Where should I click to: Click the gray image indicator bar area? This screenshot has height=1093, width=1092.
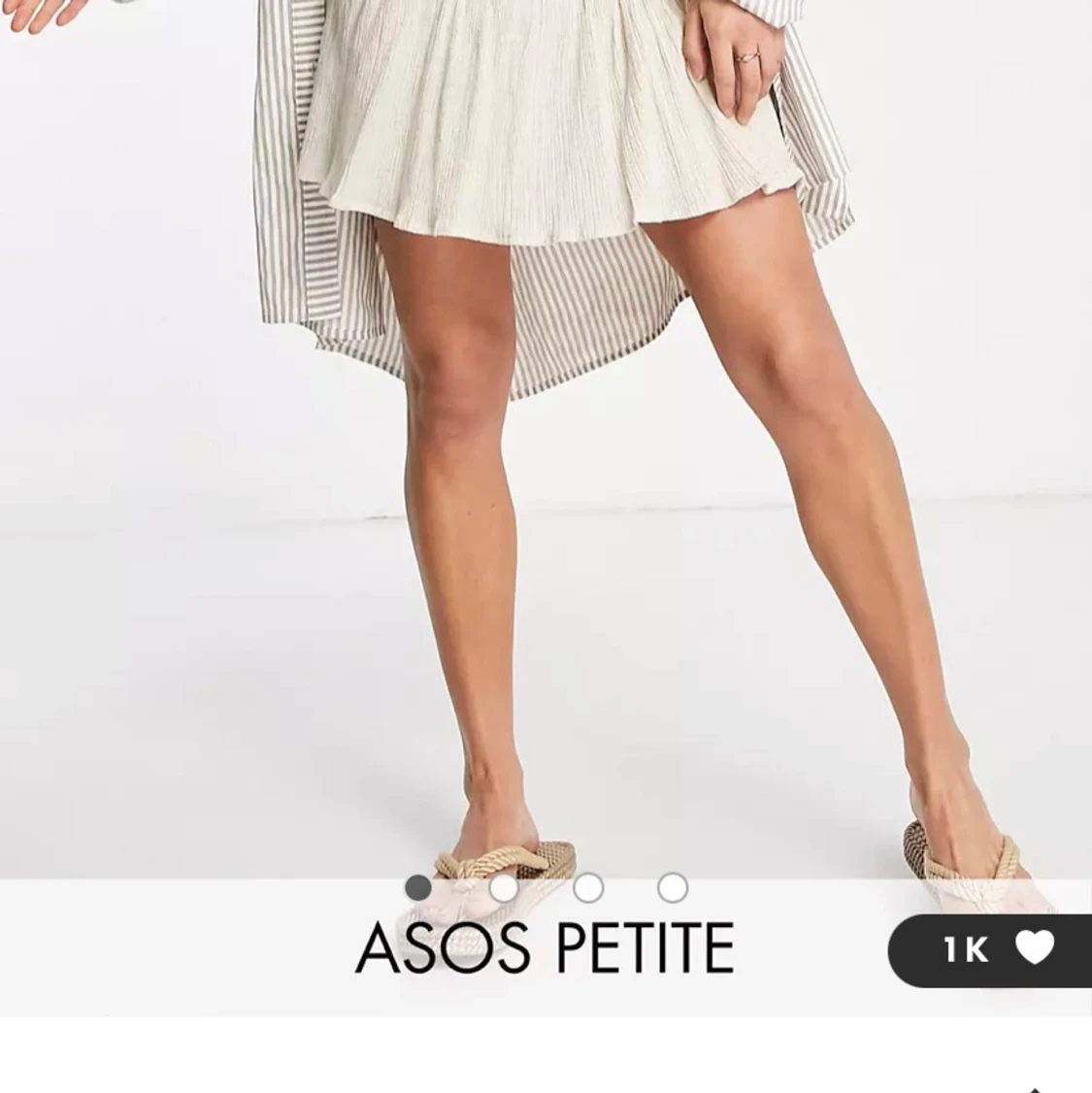(546, 887)
